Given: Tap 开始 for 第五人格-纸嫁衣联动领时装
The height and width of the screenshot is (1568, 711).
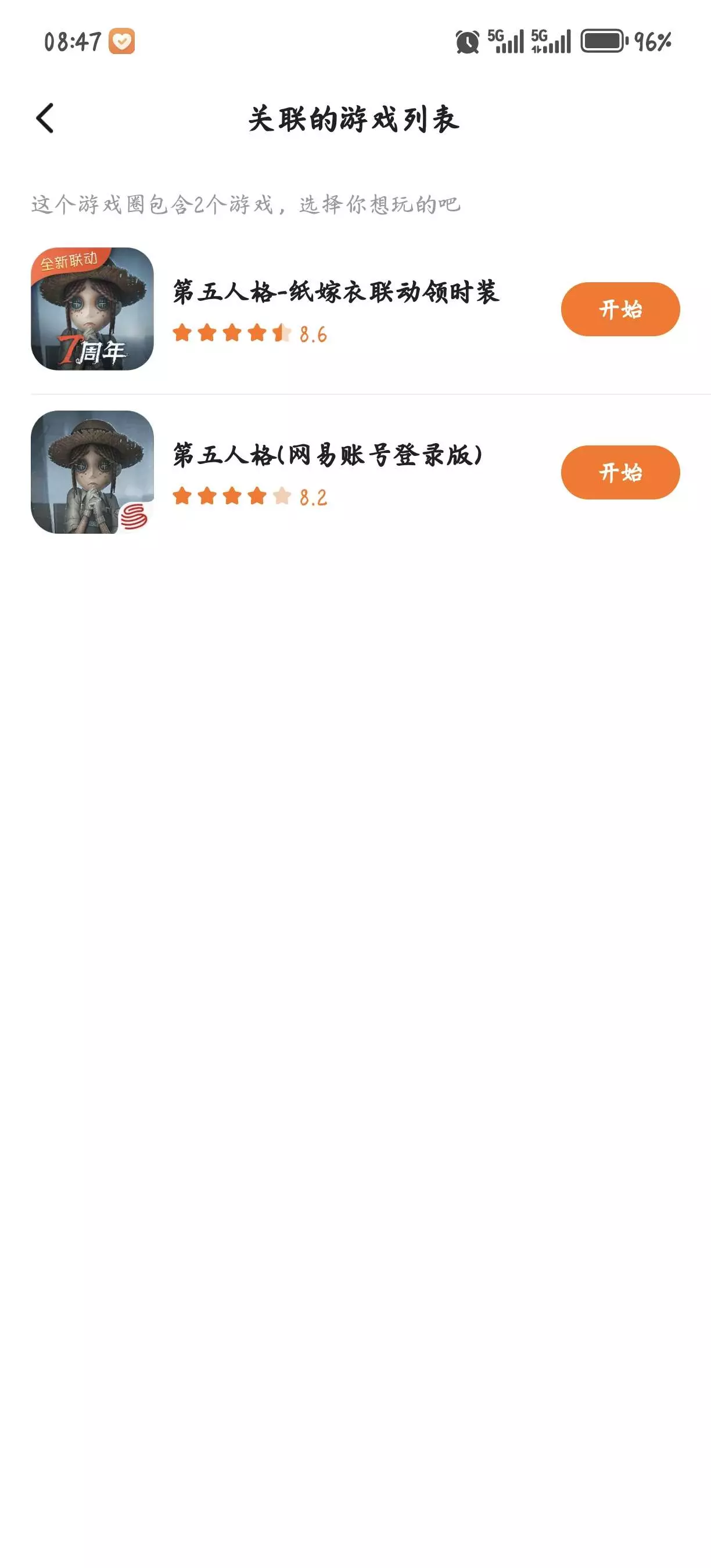Looking at the screenshot, I should point(620,309).
